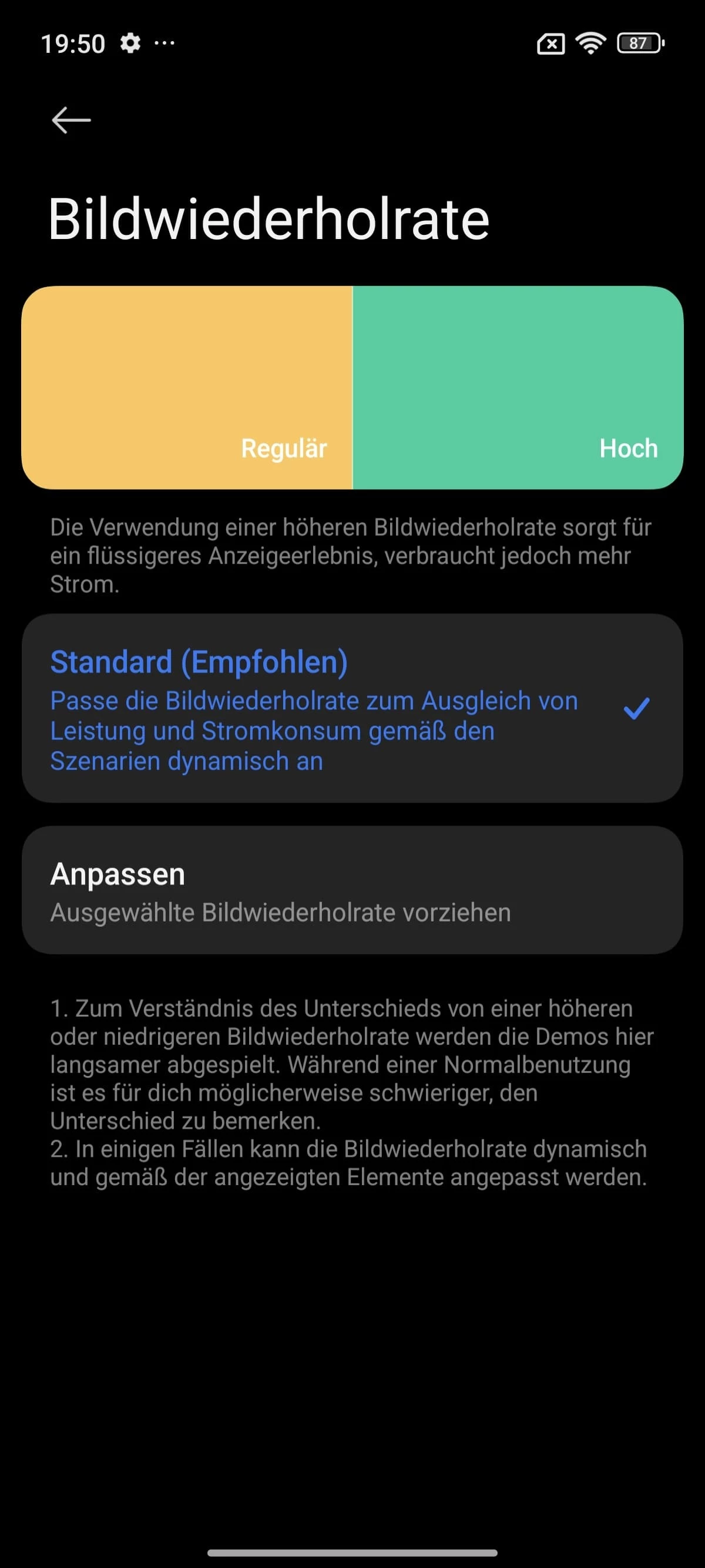Go back from Bildwiederholrate settings
705x1568 pixels.
[71, 120]
